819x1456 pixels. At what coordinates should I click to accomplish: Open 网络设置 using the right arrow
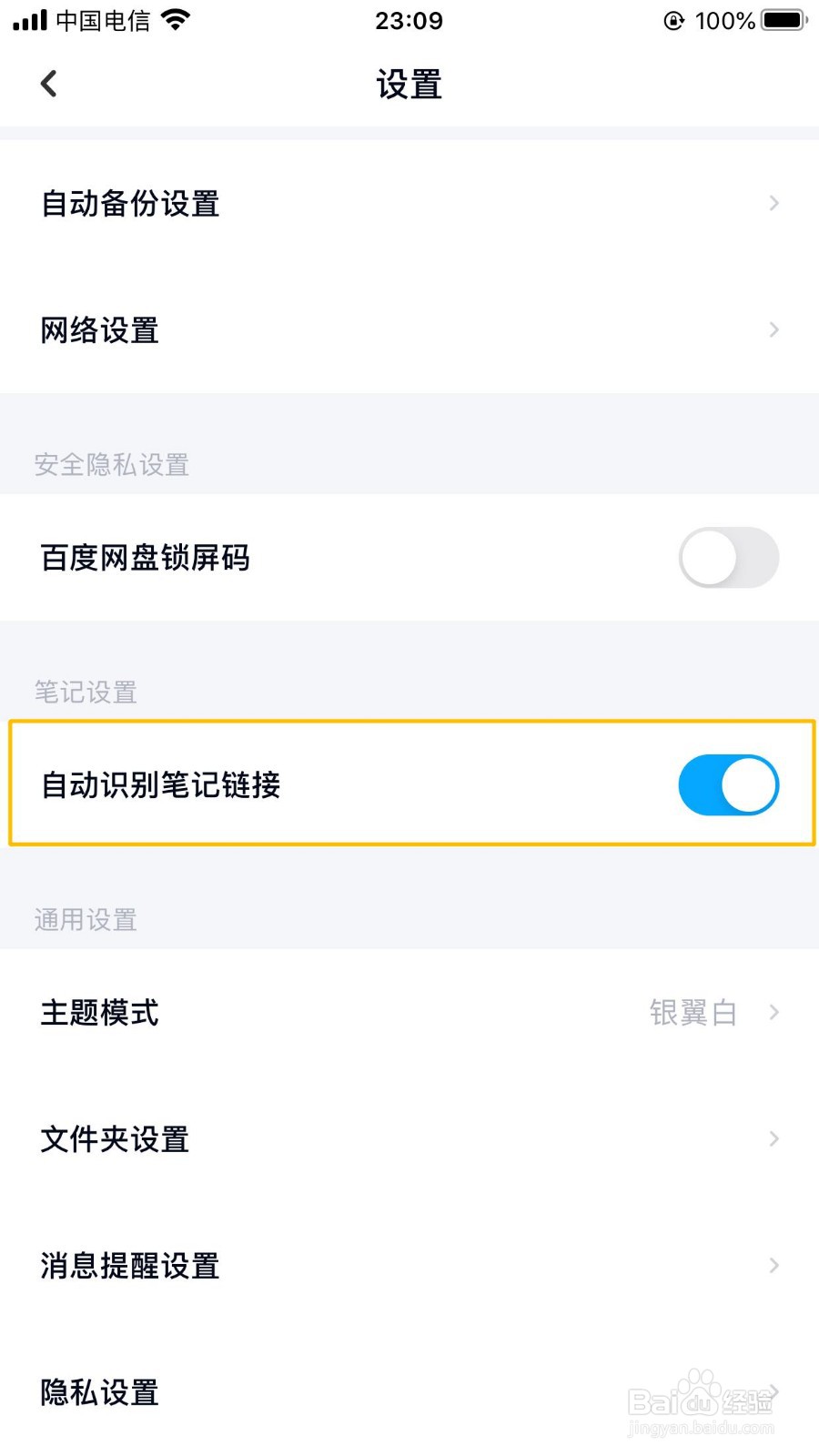[x=773, y=329]
